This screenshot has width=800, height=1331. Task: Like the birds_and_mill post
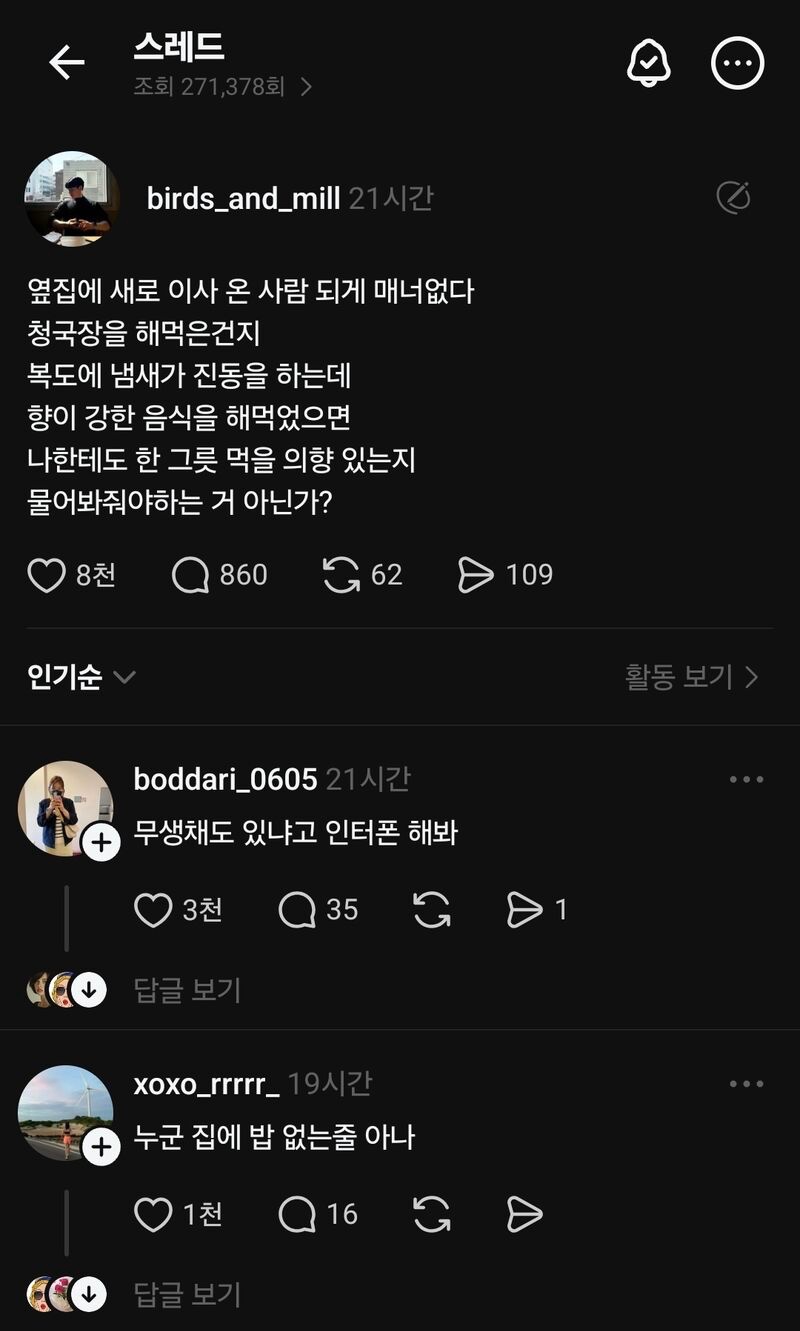click(x=46, y=575)
